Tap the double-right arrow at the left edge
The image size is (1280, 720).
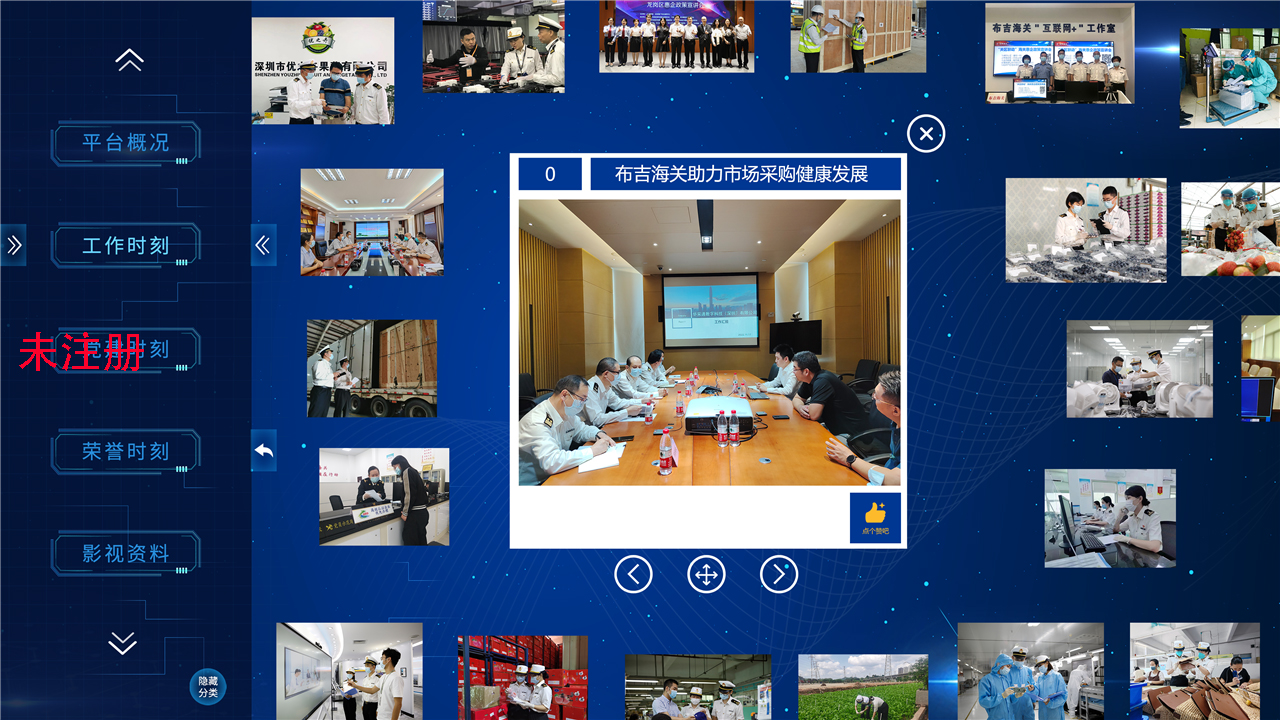pyautogui.click(x=14, y=245)
